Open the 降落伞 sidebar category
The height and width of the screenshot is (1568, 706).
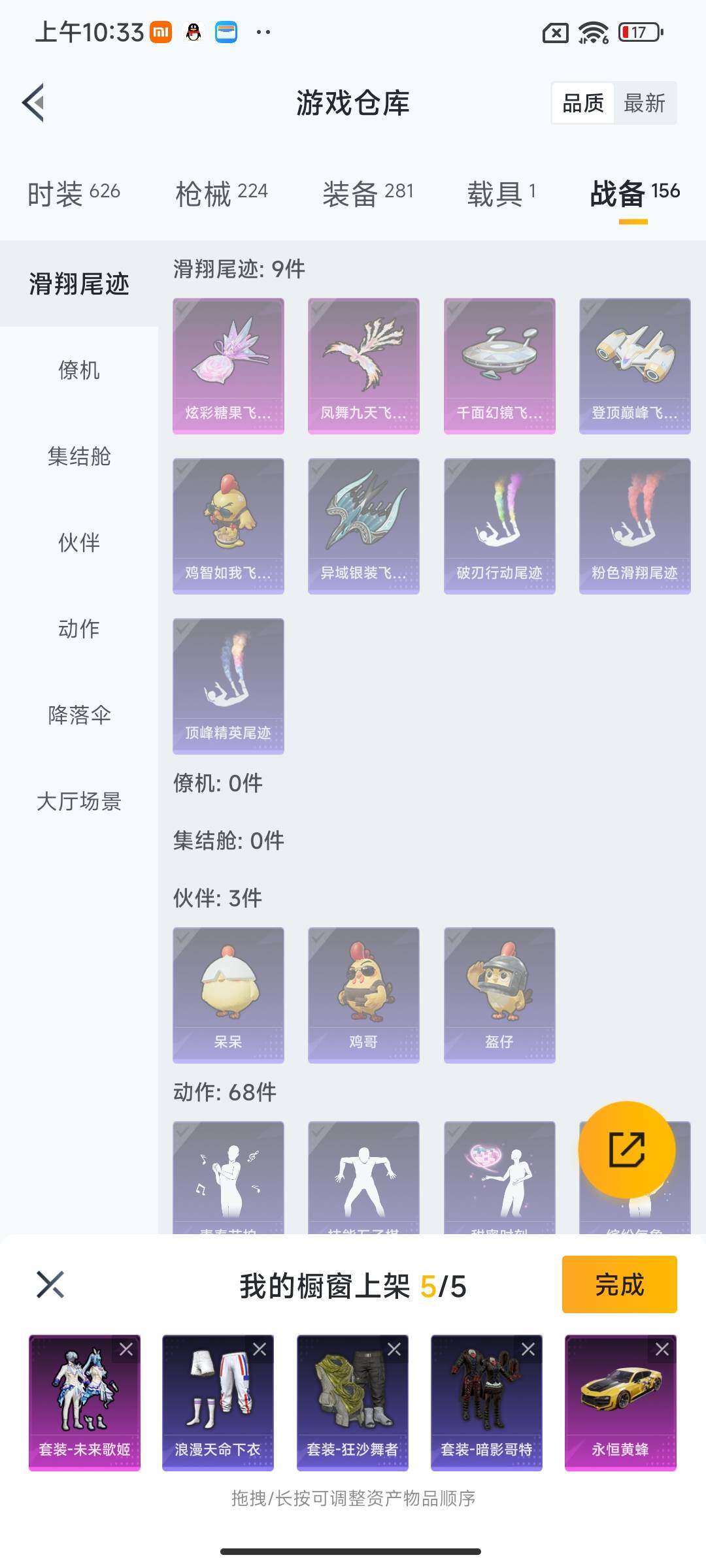(x=78, y=716)
